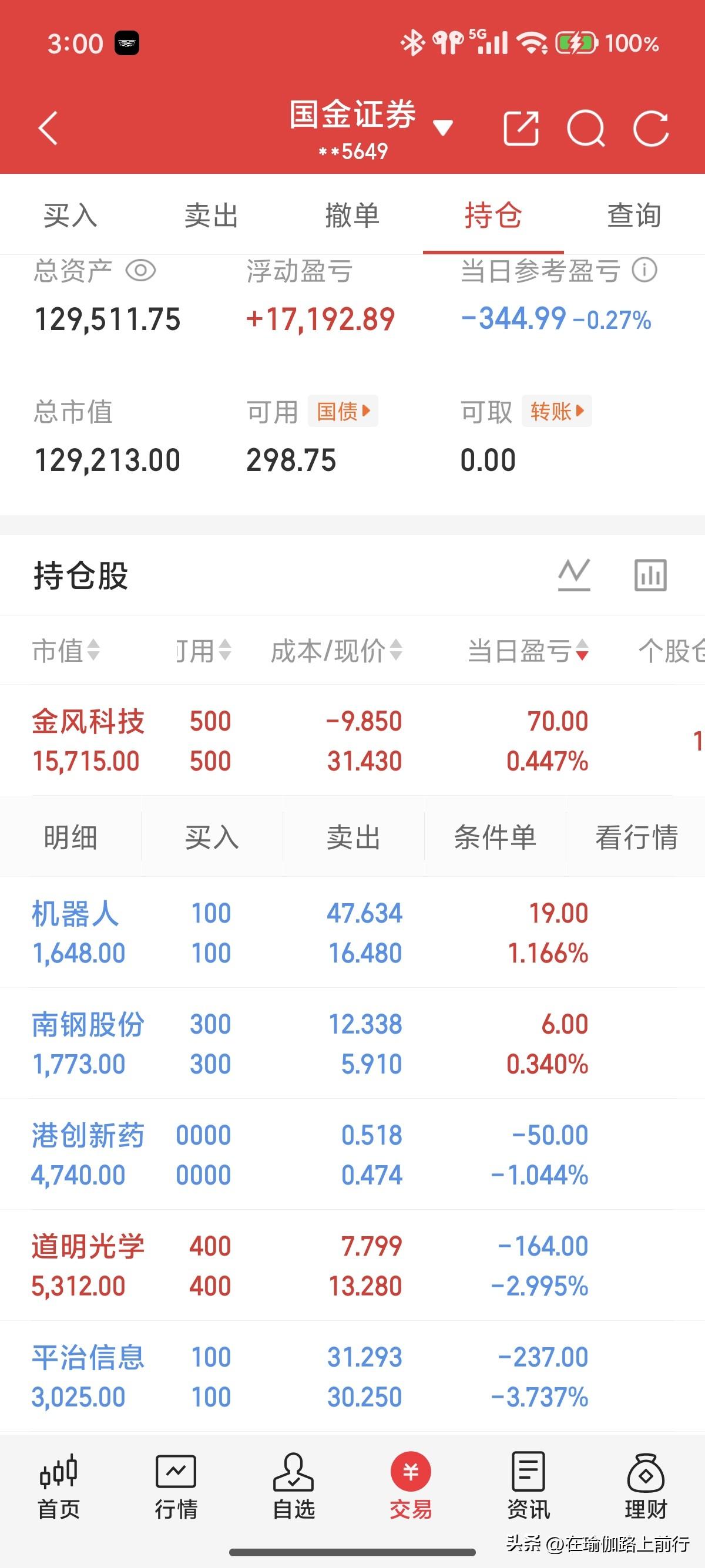The height and width of the screenshot is (1568, 705).
Task: Open 看行情 for 金风科技
Action: pyautogui.click(x=636, y=837)
